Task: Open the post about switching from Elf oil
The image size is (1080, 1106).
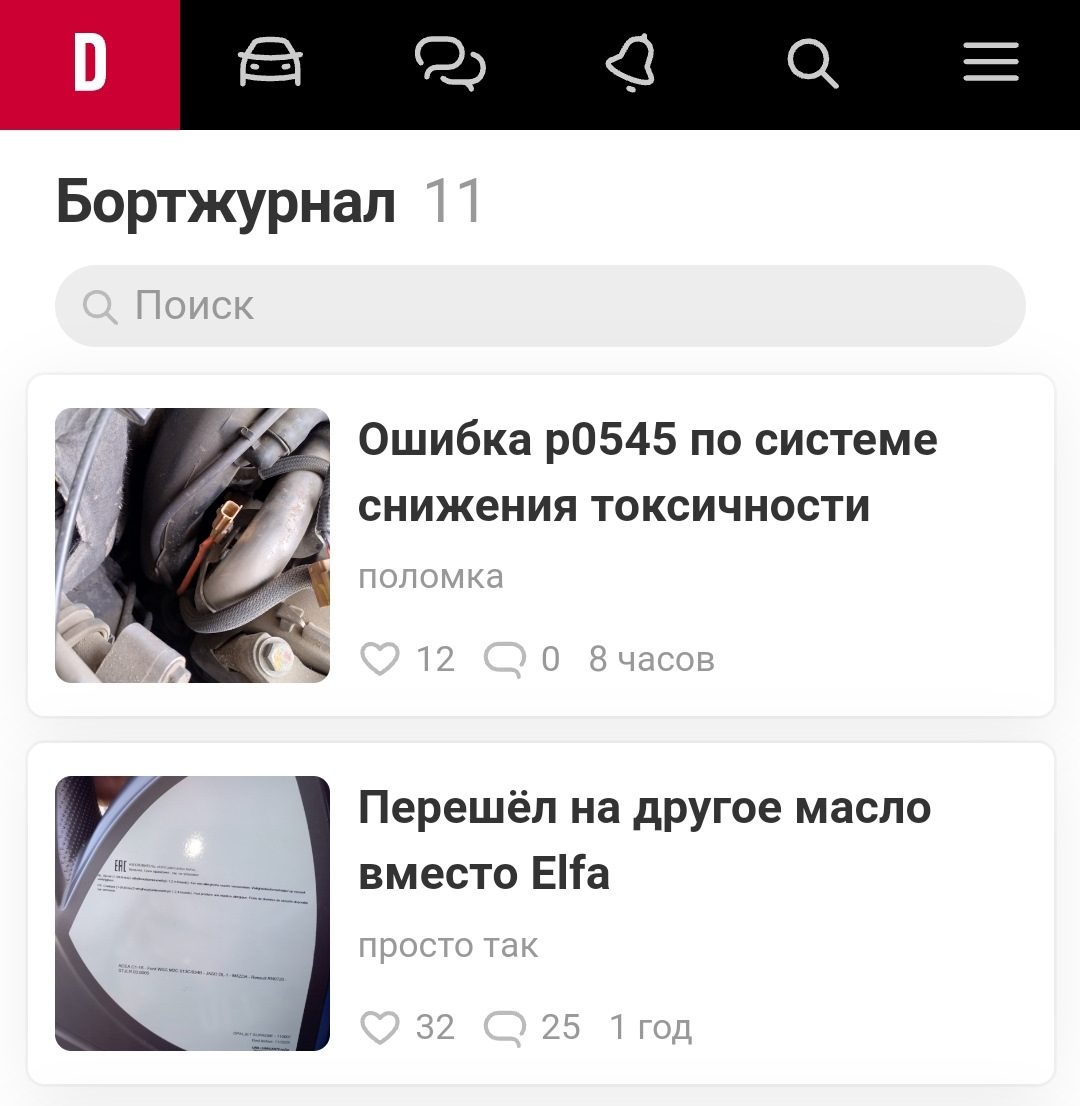Action: tap(644, 840)
